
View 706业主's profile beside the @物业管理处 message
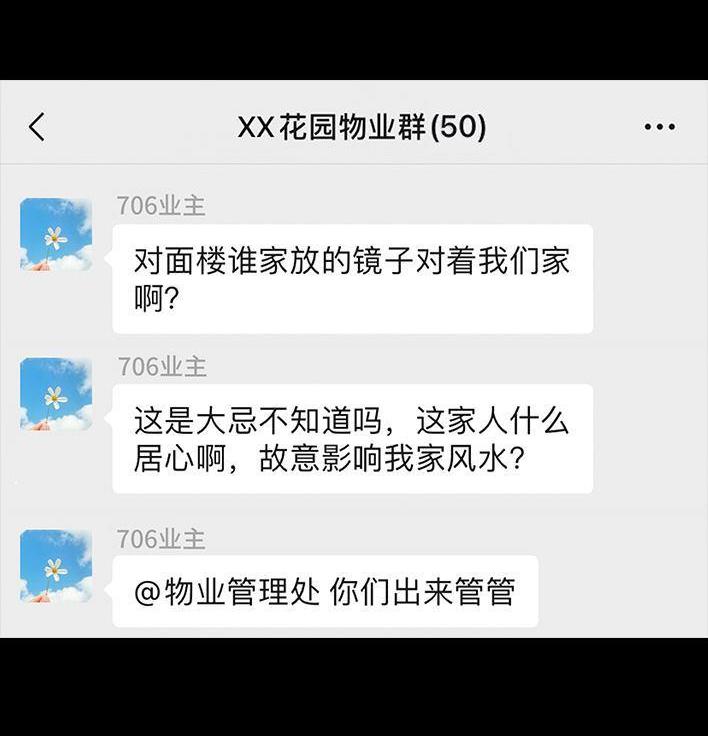(56, 566)
